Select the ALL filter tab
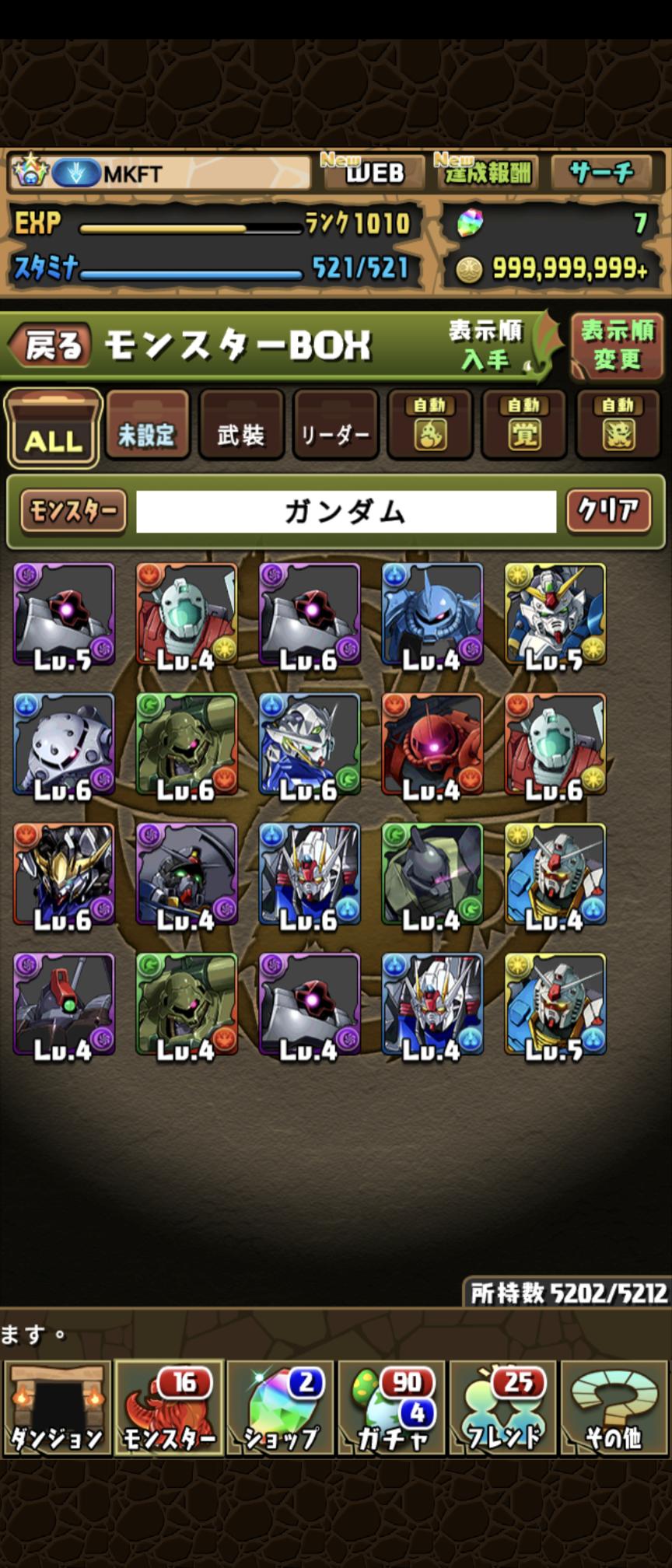The width and height of the screenshot is (672, 1568). point(53,430)
